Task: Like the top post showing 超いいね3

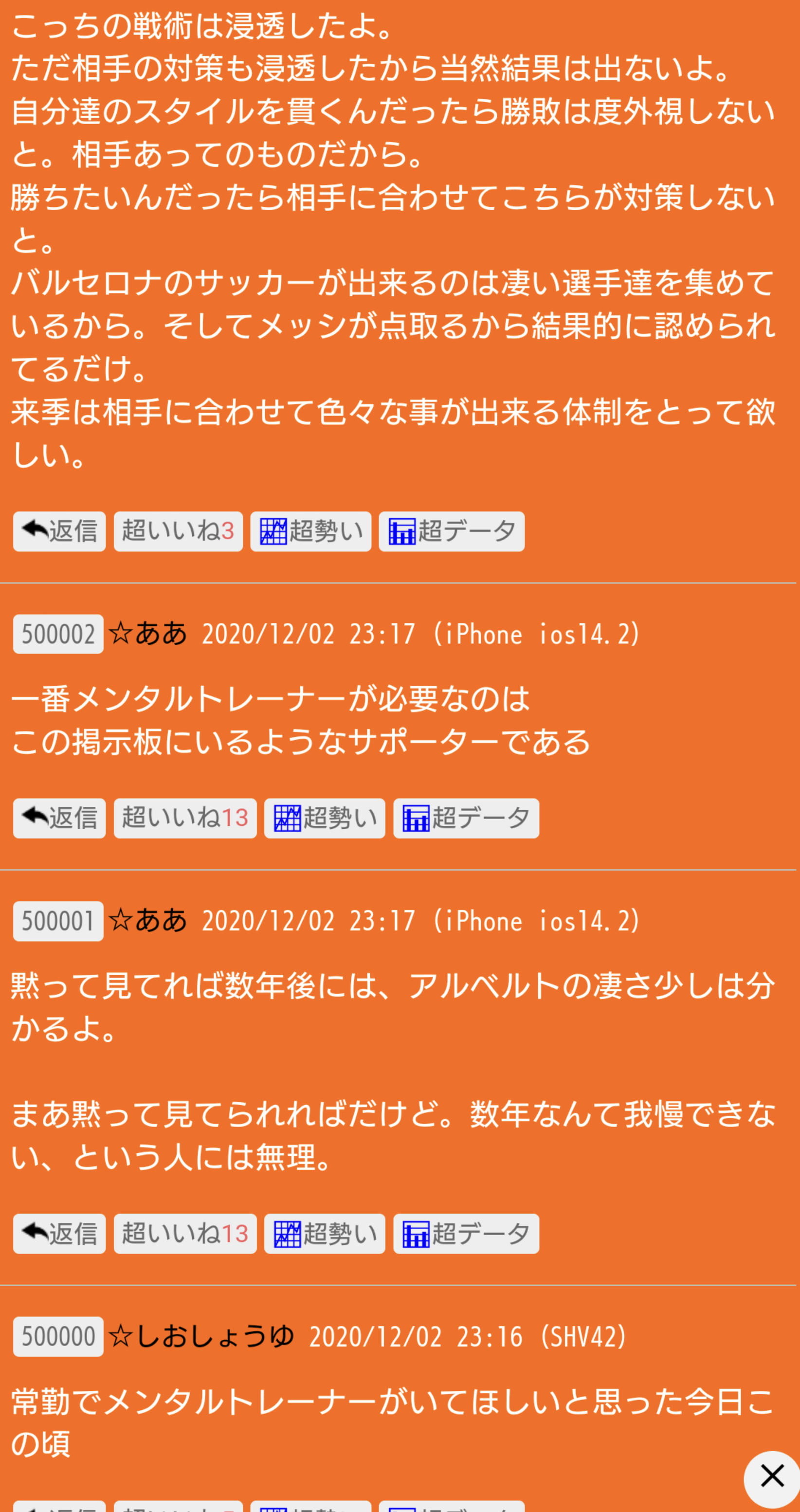Action: [178, 531]
